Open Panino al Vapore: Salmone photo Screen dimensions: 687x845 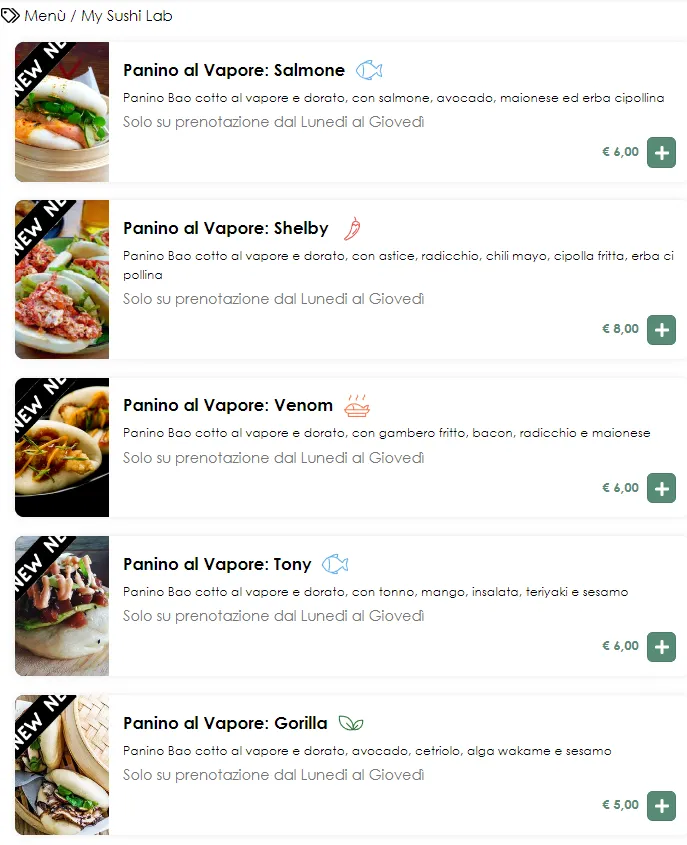tap(62, 112)
